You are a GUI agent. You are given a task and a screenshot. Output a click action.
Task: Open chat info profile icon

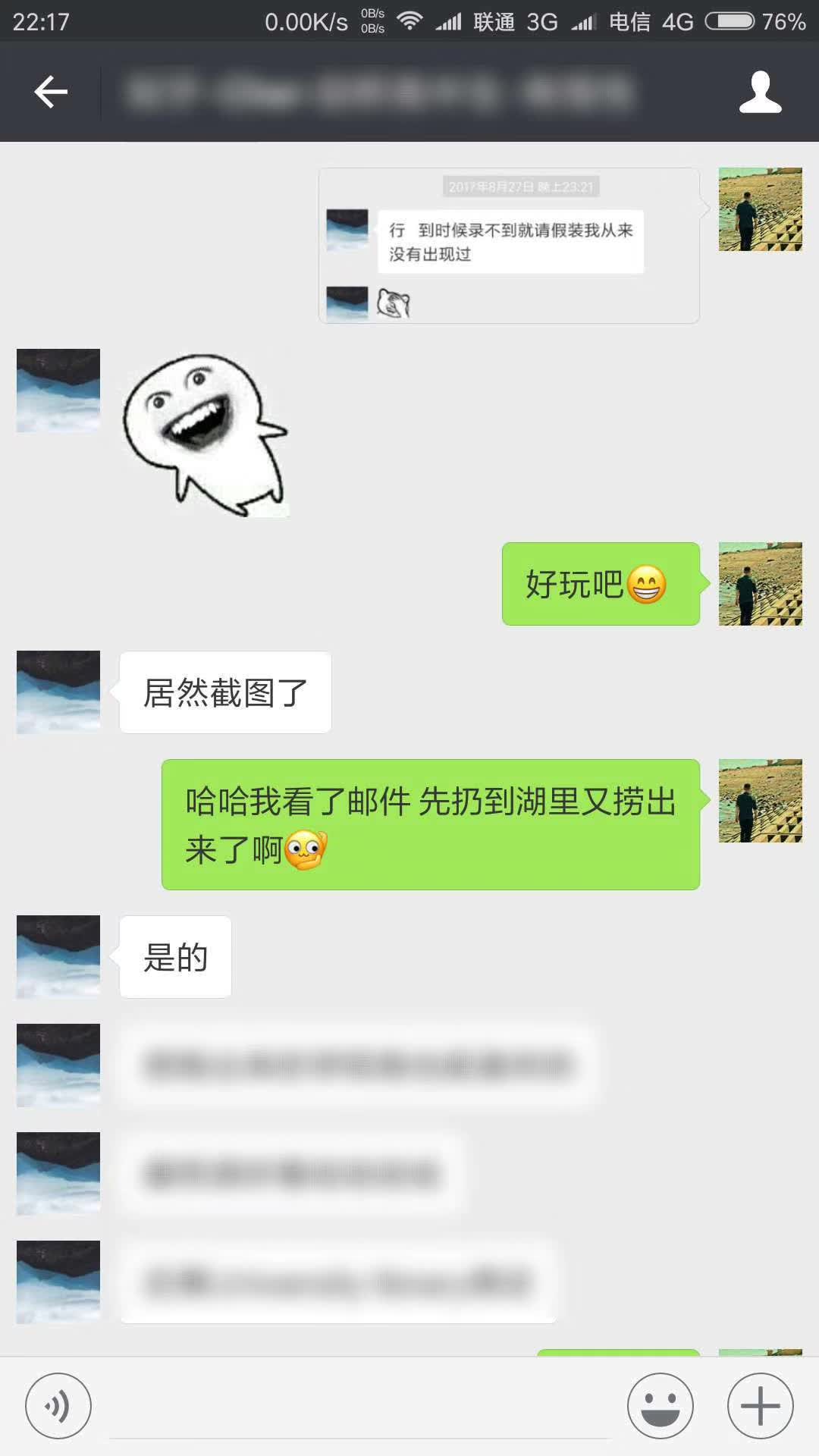[760, 93]
